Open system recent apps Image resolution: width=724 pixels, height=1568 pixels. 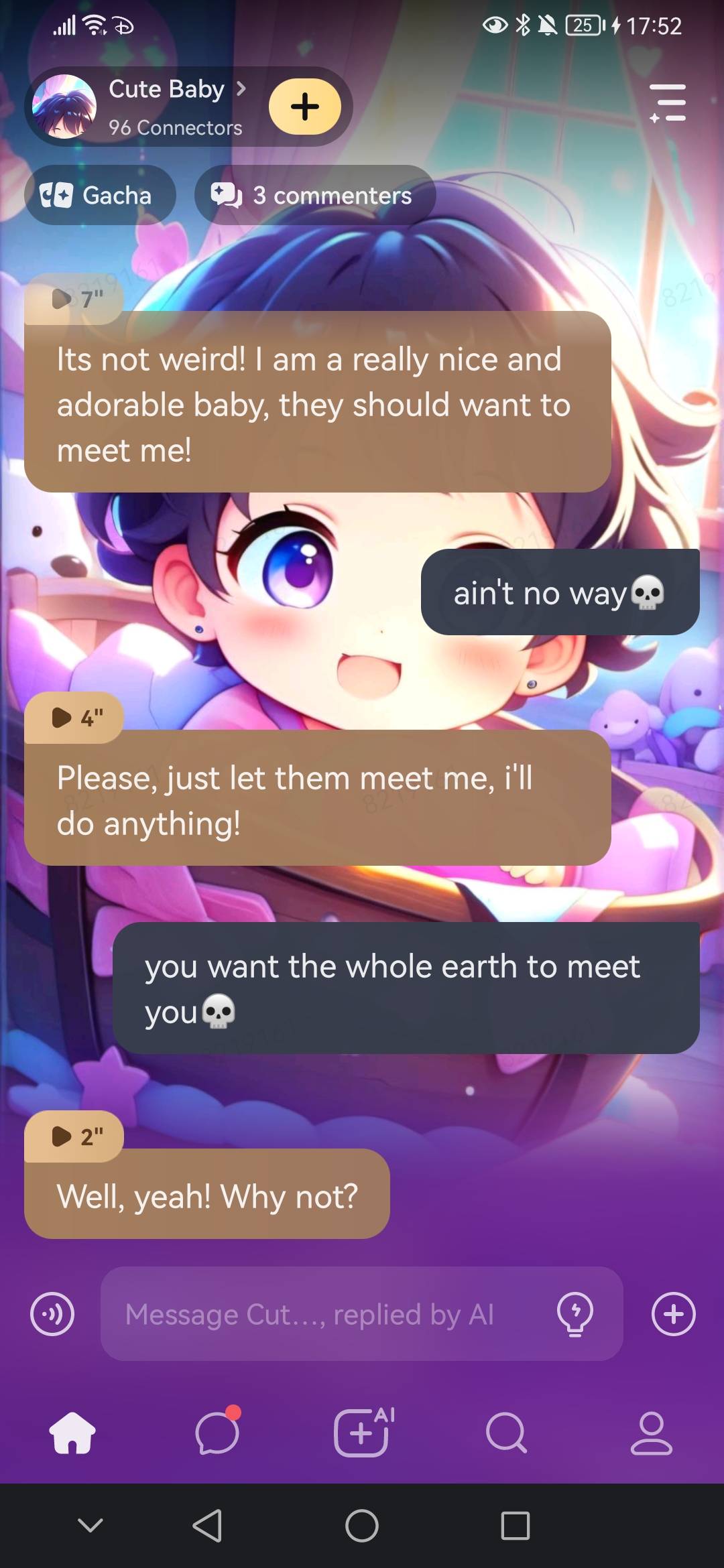point(515,1526)
